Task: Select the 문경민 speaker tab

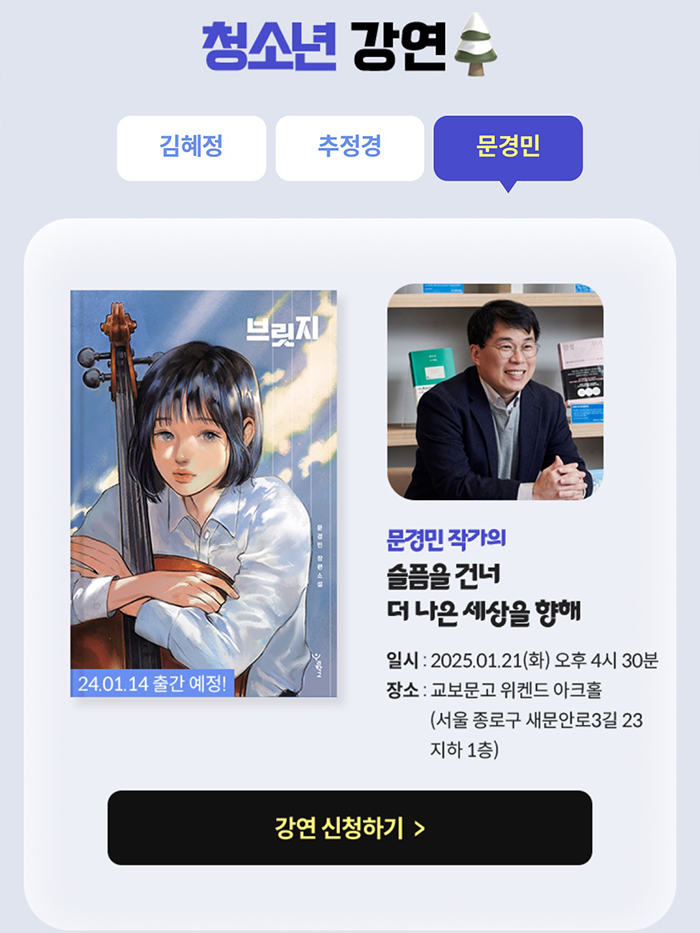Action: (x=508, y=148)
